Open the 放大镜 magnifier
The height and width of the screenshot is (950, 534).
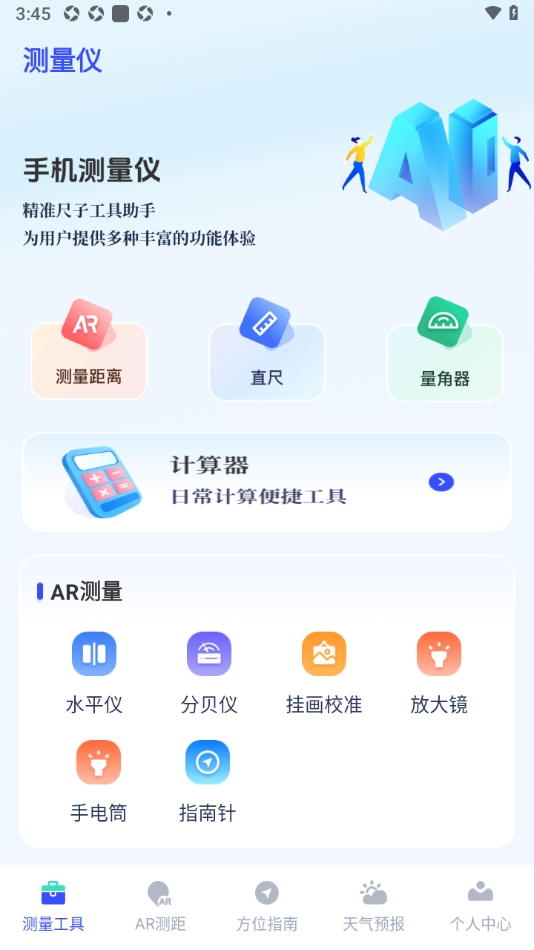click(x=439, y=673)
